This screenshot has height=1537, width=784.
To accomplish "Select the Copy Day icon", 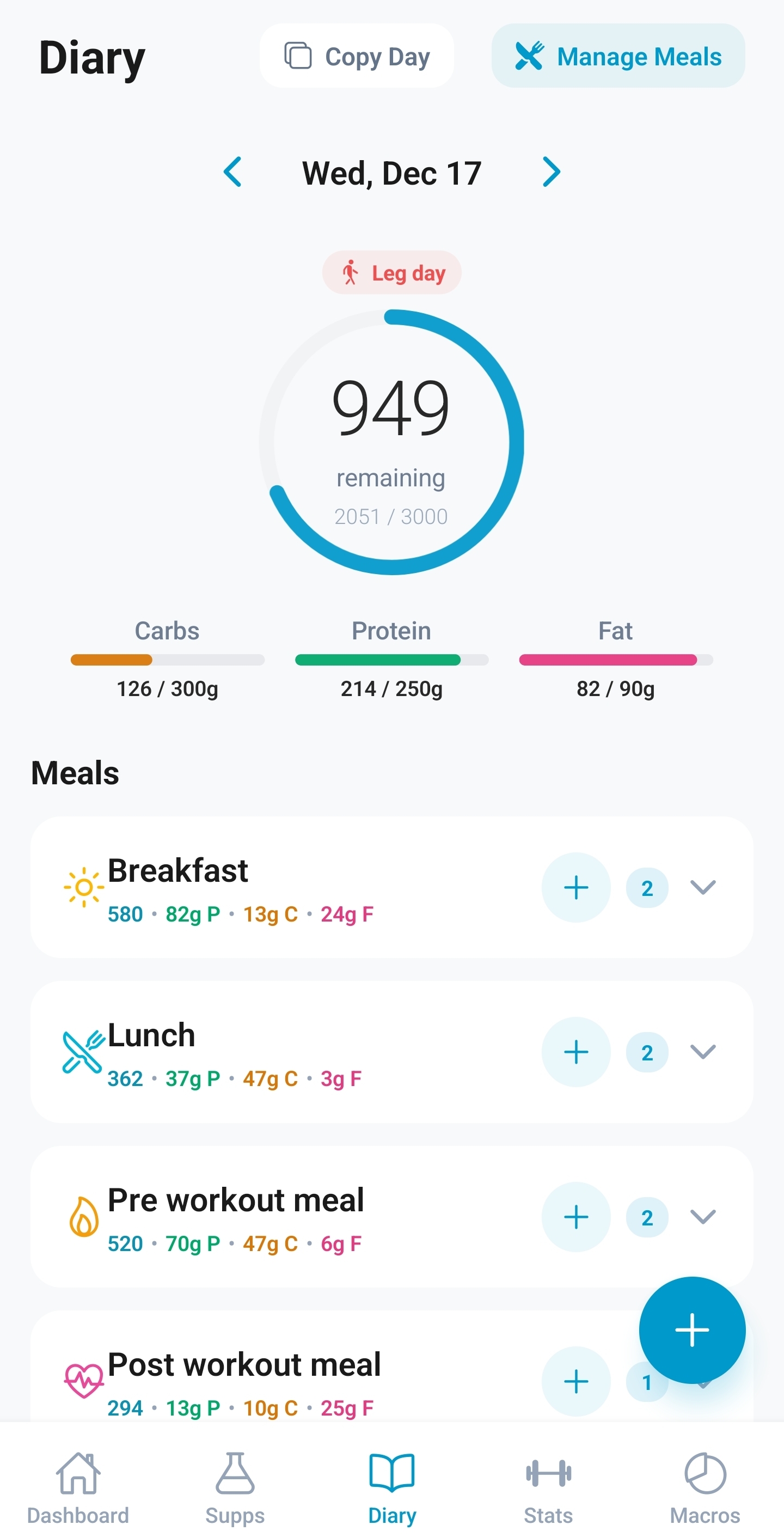I will click(x=298, y=56).
